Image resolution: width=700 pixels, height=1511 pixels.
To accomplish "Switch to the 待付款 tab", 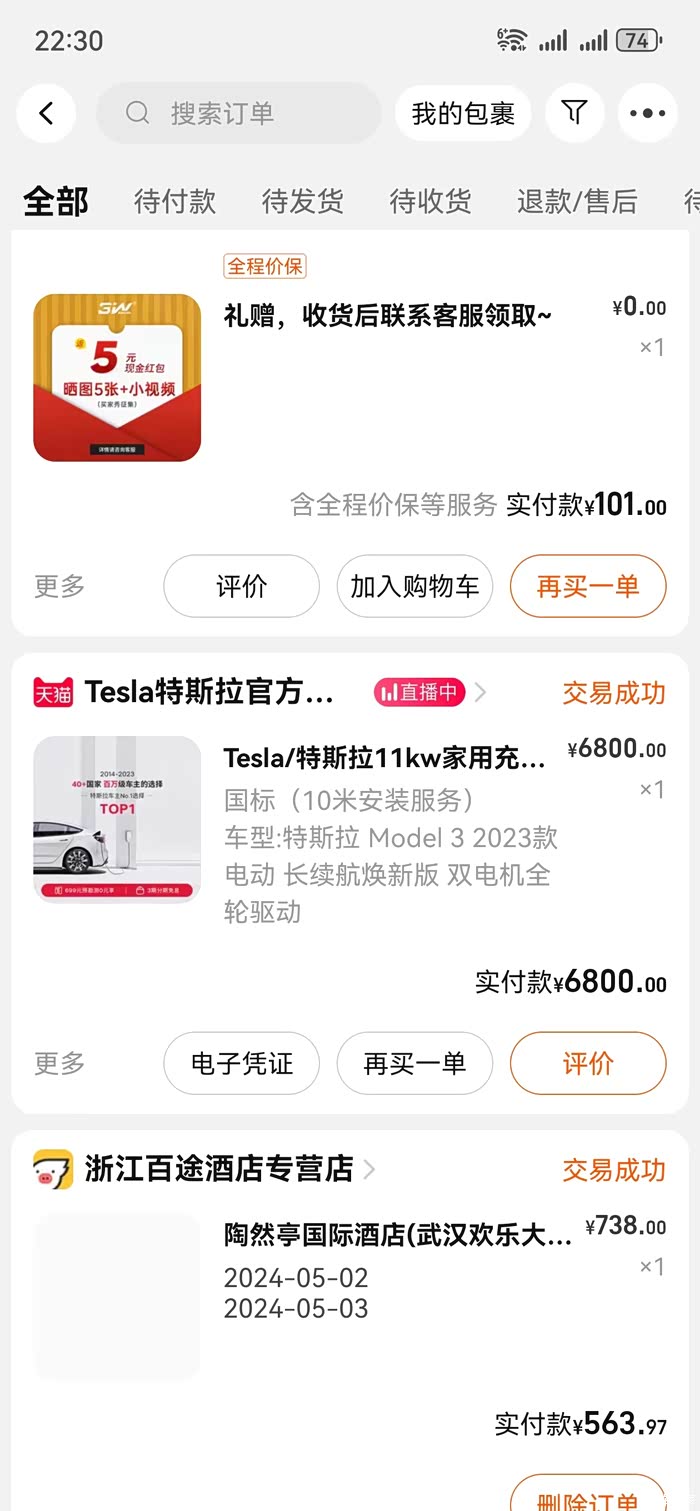I will point(175,201).
